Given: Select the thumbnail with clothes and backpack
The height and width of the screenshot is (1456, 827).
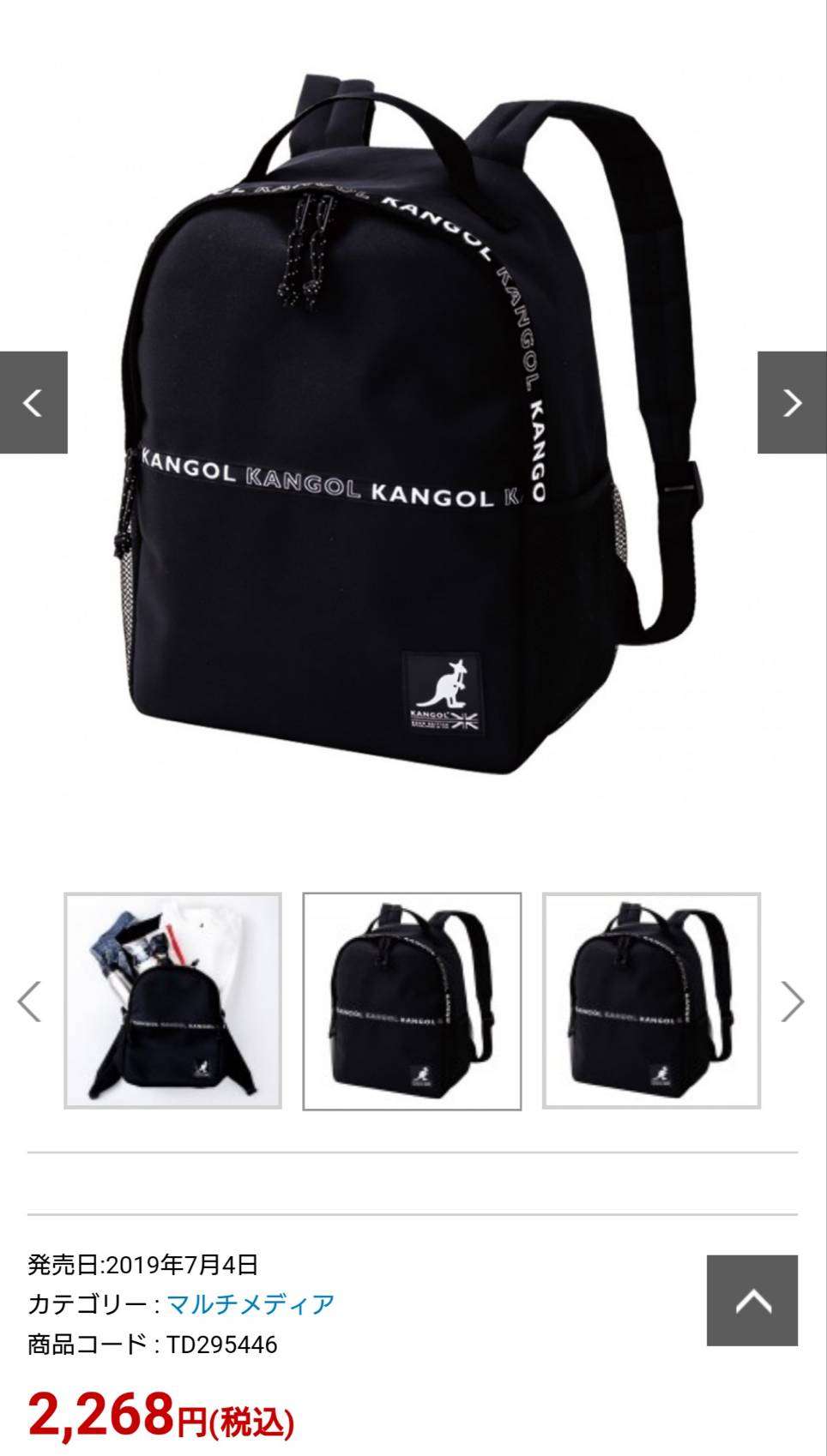Looking at the screenshot, I should (173, 1001).
